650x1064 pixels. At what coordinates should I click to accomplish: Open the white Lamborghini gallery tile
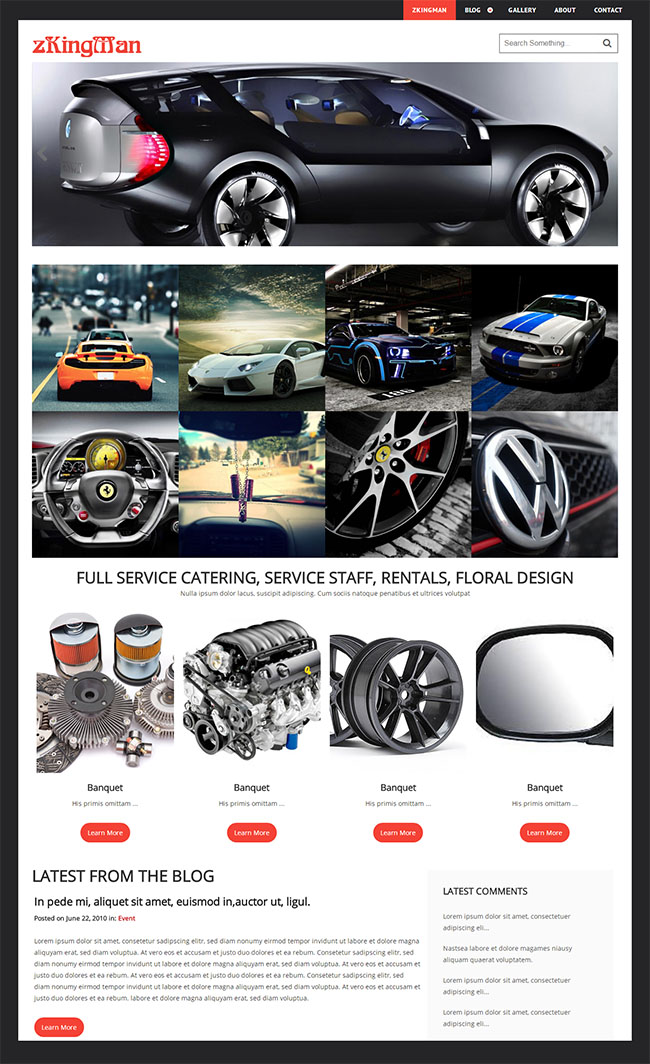252,337
